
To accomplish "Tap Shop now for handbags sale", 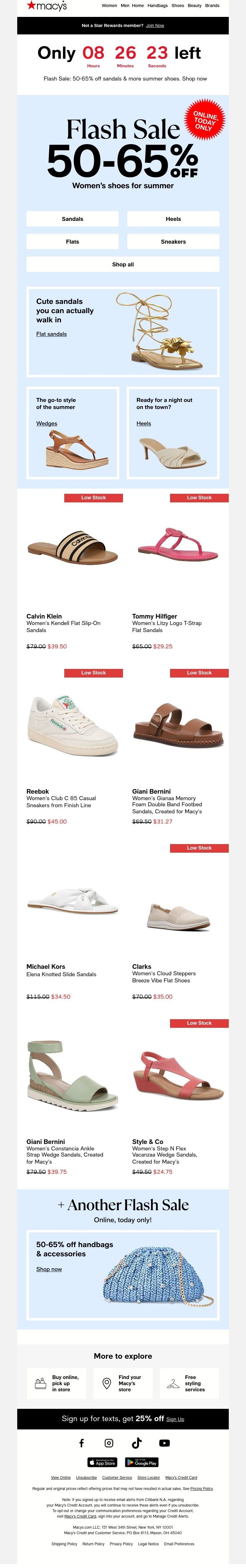I will [x=49, y=1269].
